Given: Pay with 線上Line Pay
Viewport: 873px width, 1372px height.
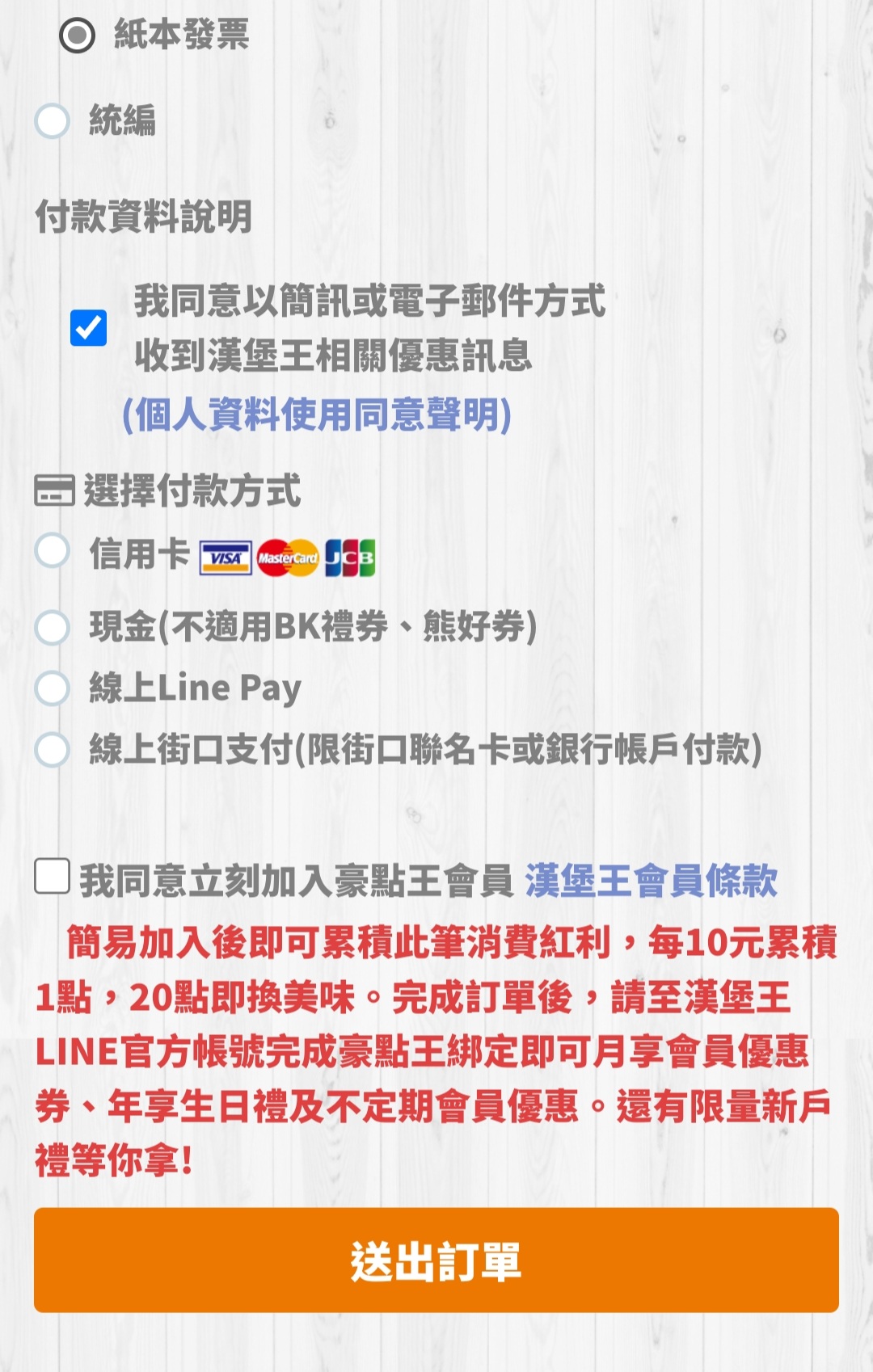Looking at the screenshot, I should [x=53, y=688].
